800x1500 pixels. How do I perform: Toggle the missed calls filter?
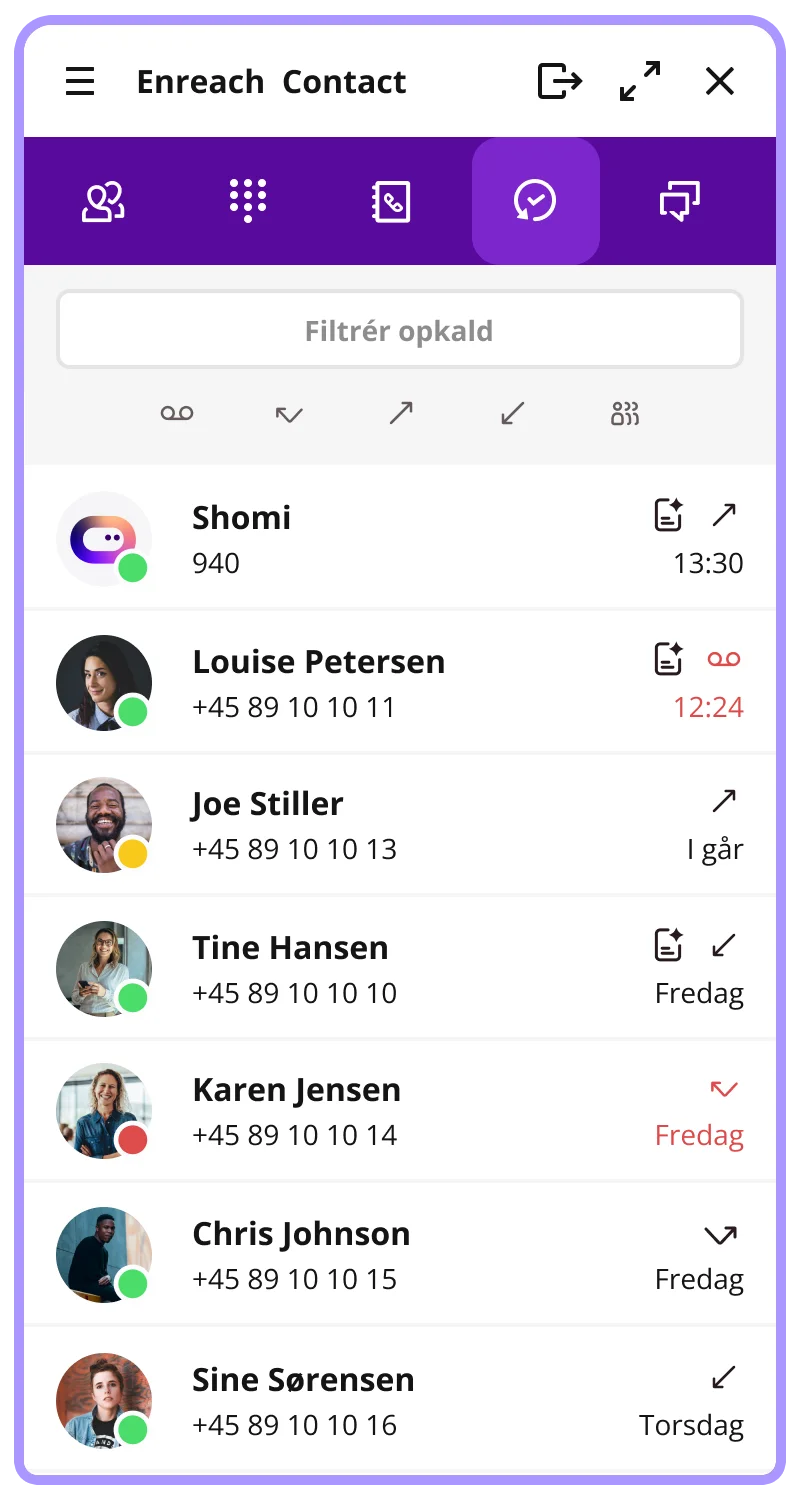[288, 412]
